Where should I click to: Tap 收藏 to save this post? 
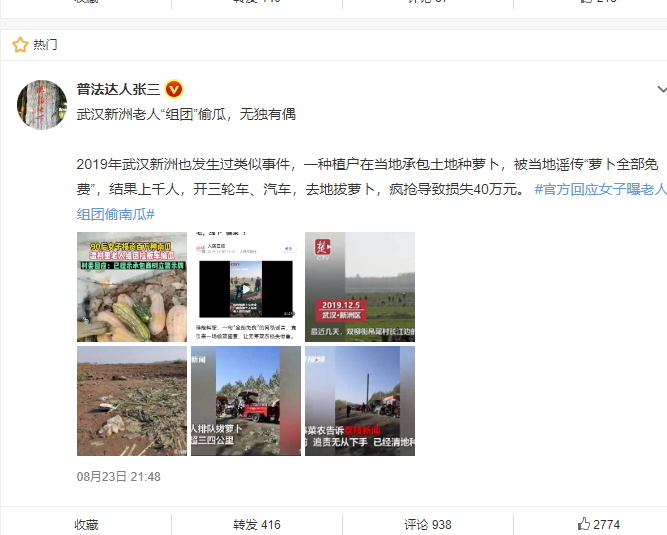[x=86, y=524]
